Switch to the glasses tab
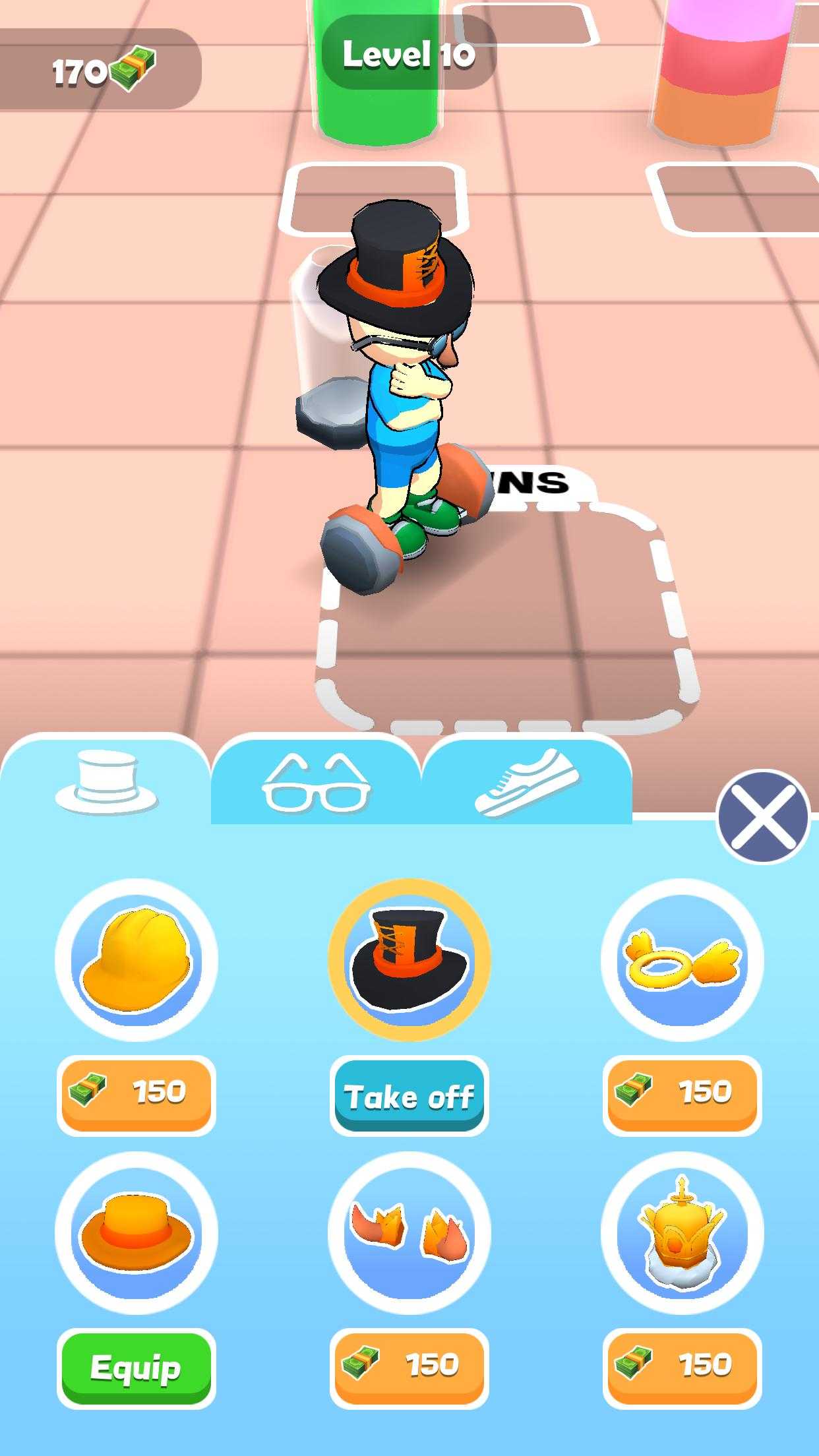The image size is (819, 1456). (315, 782)
